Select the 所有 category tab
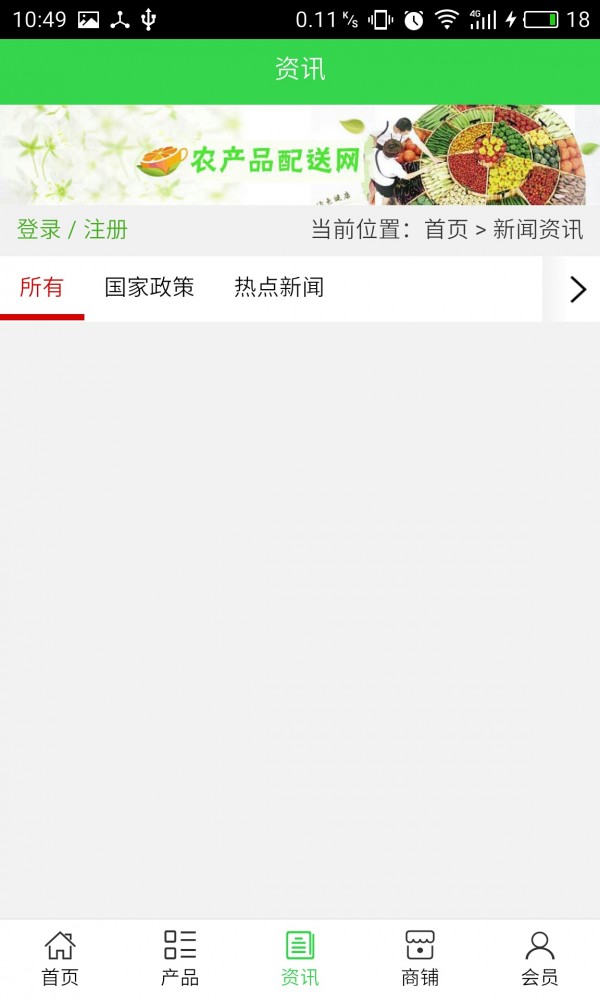Image resolution: width=600 pixels, height=1000 pixels. [41, 288]
